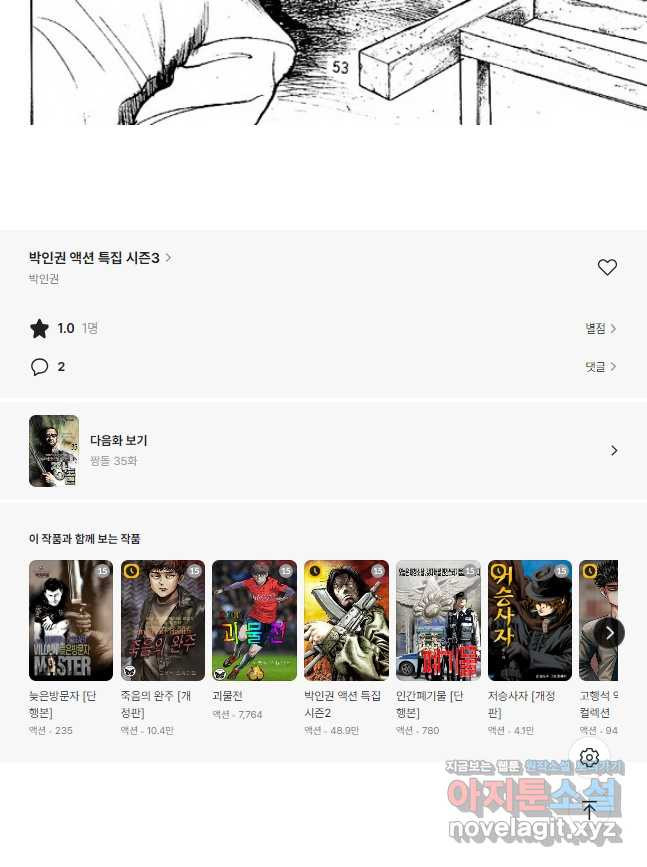The image size is (647, 867).
Task: Open the 인간폐기물 [단행본] recommended comic
Action: (438, 621)
